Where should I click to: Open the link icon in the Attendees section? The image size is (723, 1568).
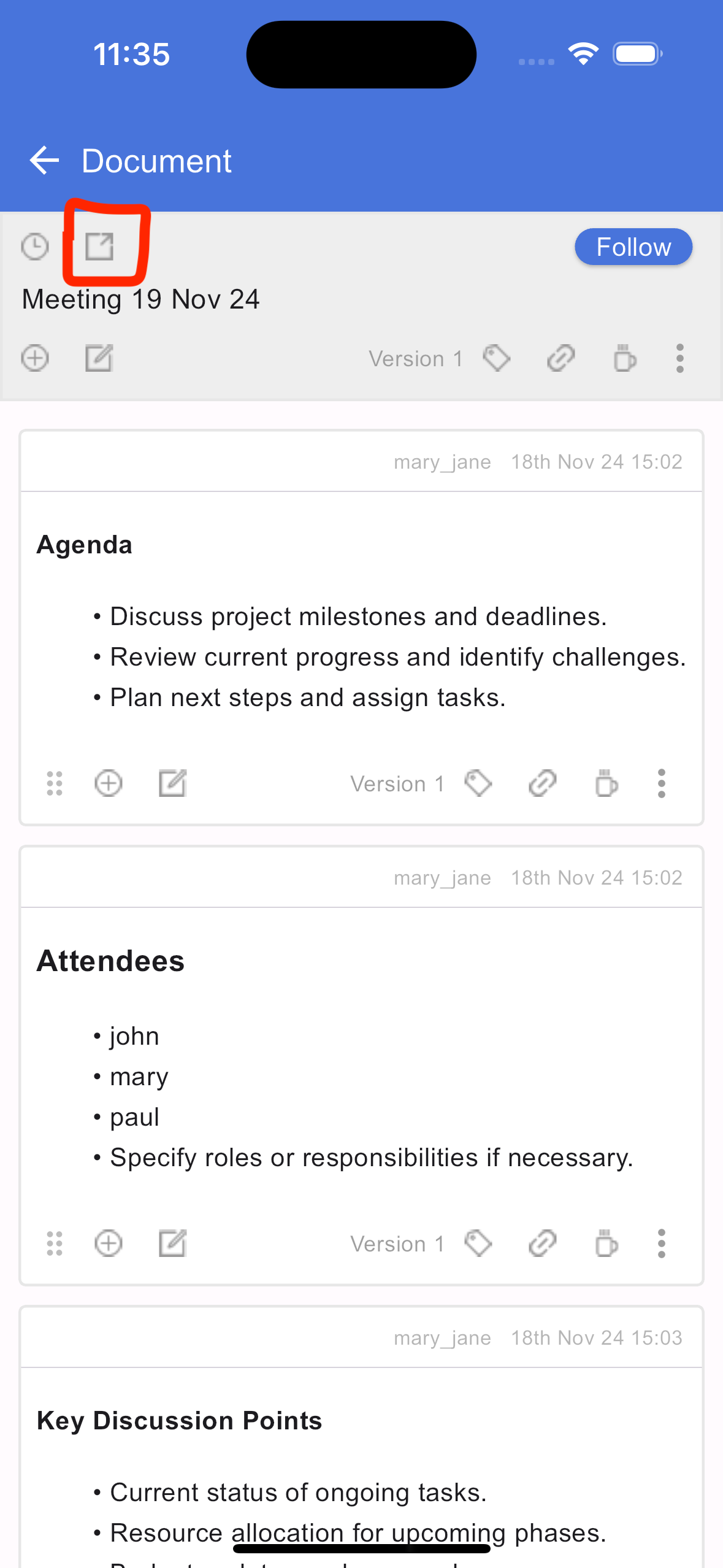[542, 1243]
